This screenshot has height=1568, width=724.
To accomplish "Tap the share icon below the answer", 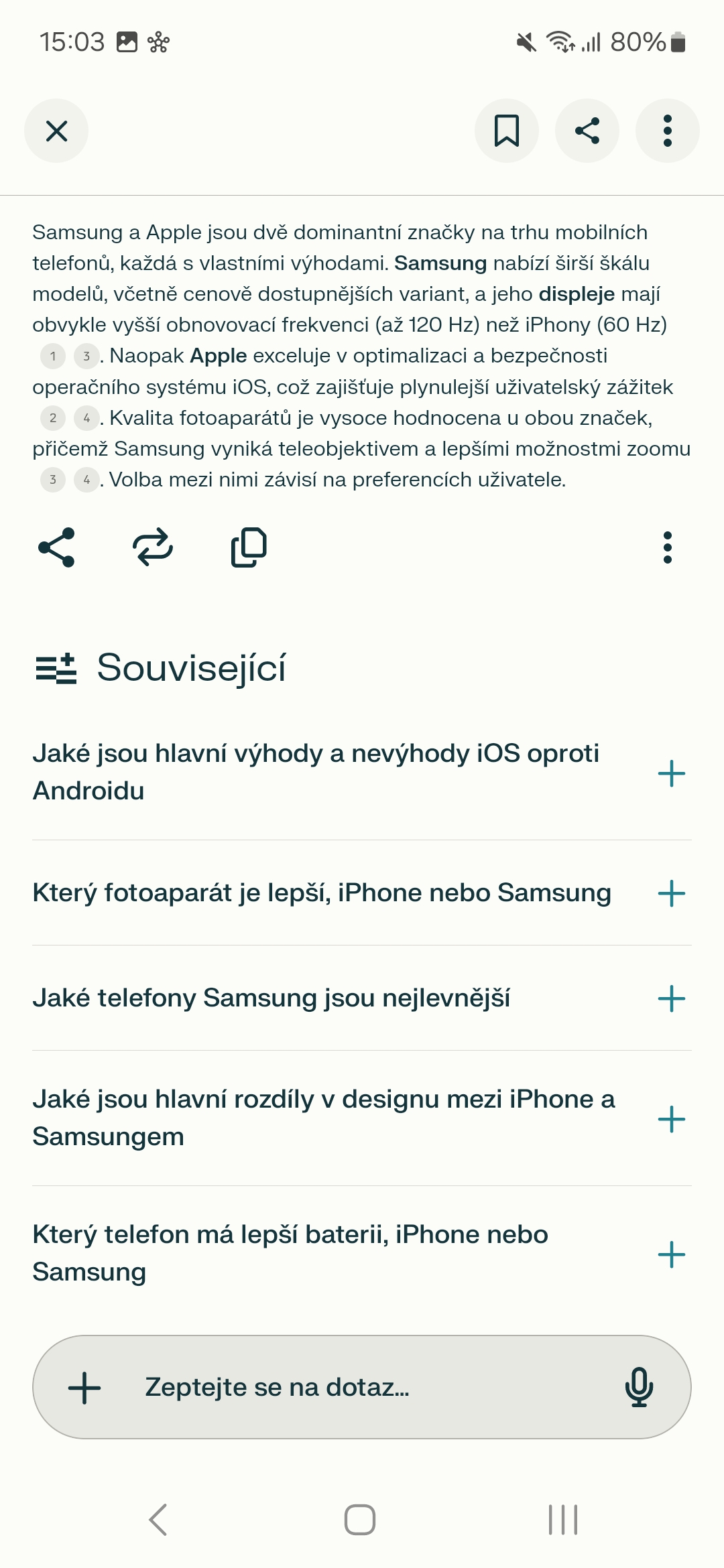I will [56, 547].
